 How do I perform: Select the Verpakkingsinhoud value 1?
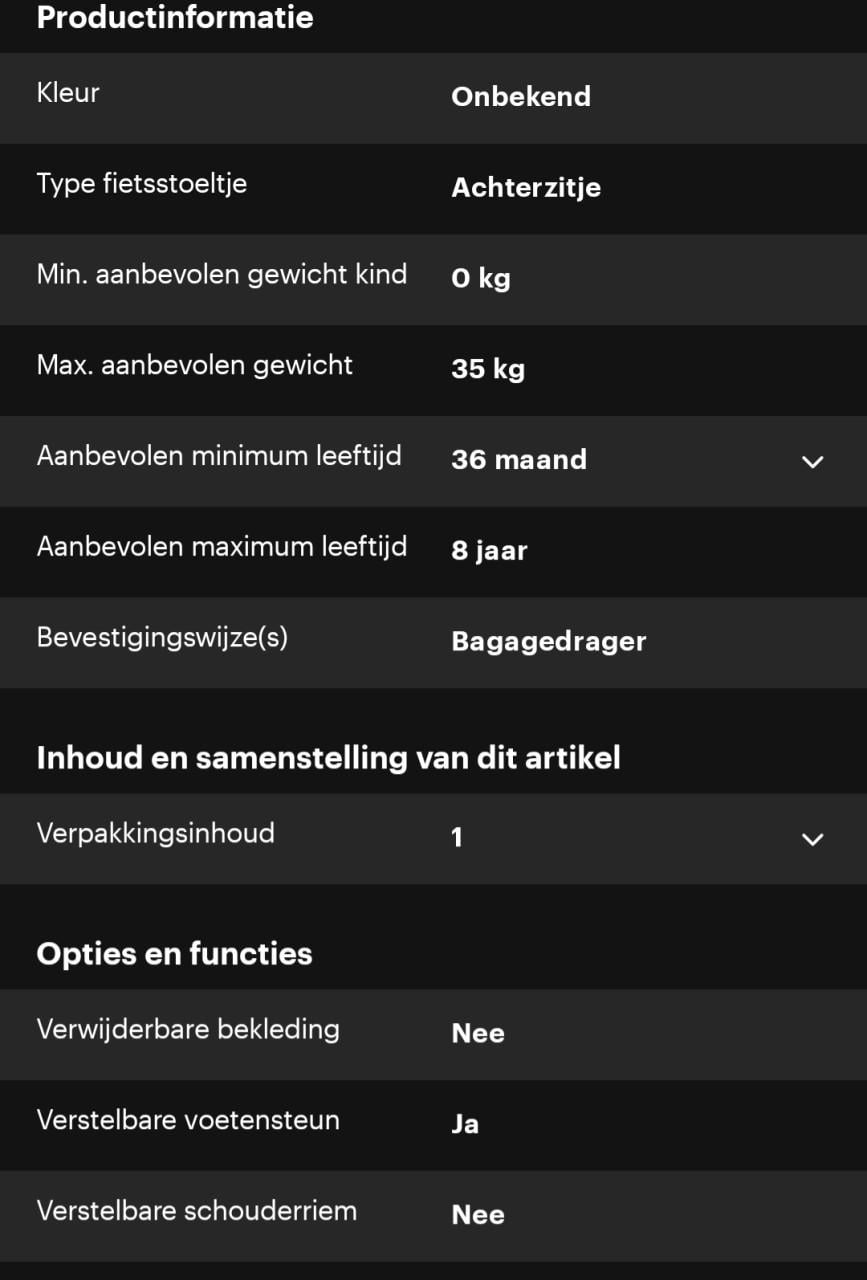[x=456, y=838]
